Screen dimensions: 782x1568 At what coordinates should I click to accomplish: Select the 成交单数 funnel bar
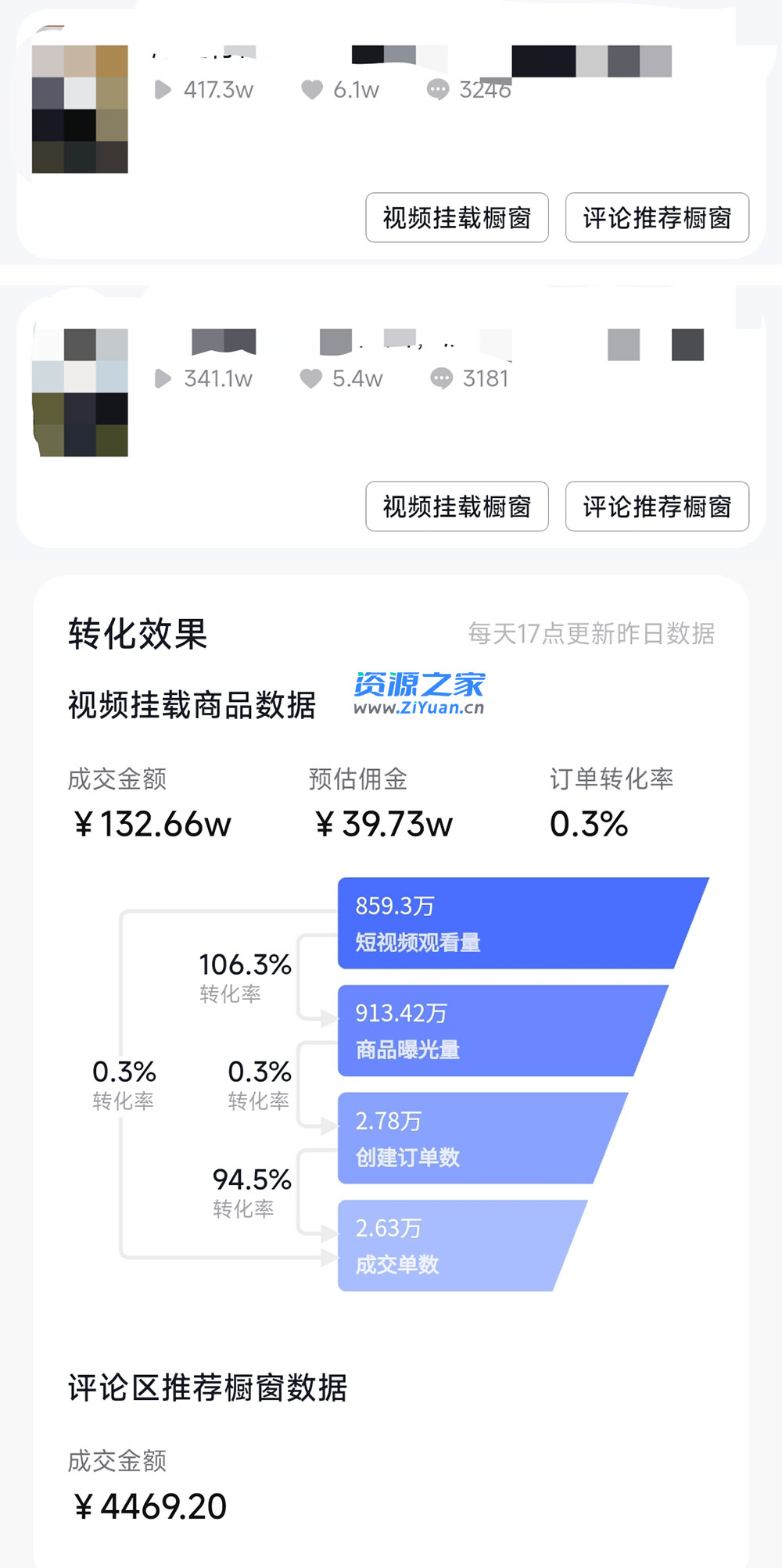(x=469, y=1244)
